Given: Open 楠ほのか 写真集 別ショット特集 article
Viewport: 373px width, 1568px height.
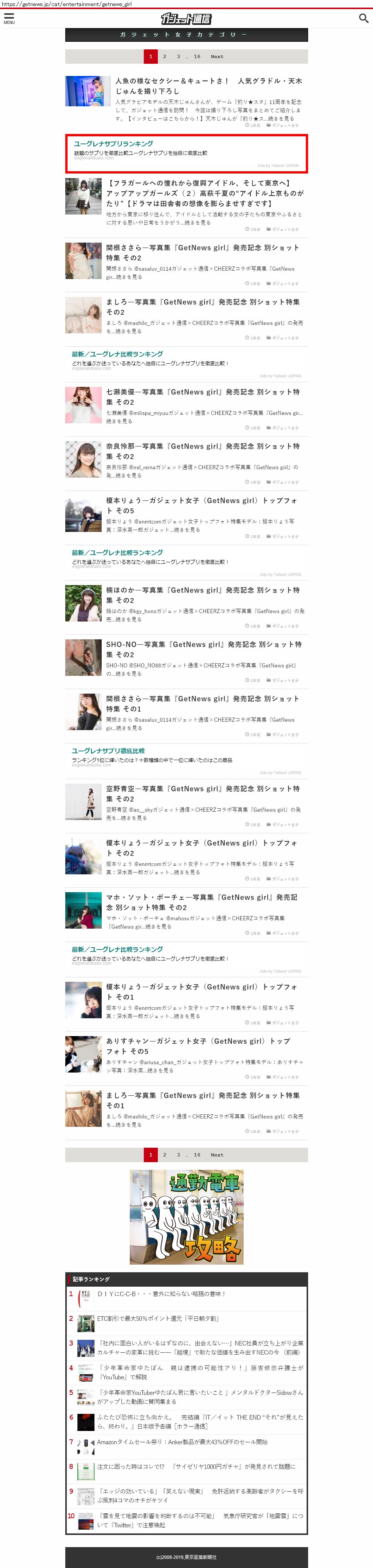Looking at the screenshot, I should 203,595.
